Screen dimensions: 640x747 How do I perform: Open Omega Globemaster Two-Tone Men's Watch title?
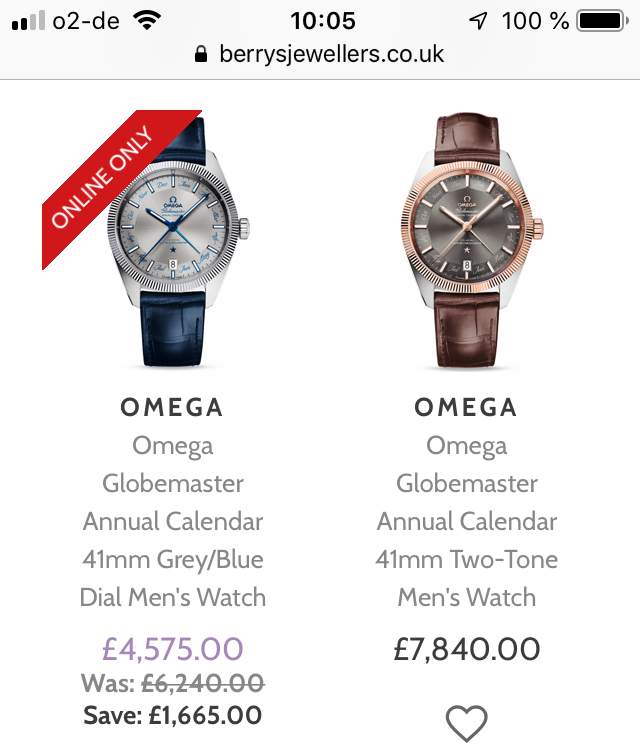[x=467, y=521]
